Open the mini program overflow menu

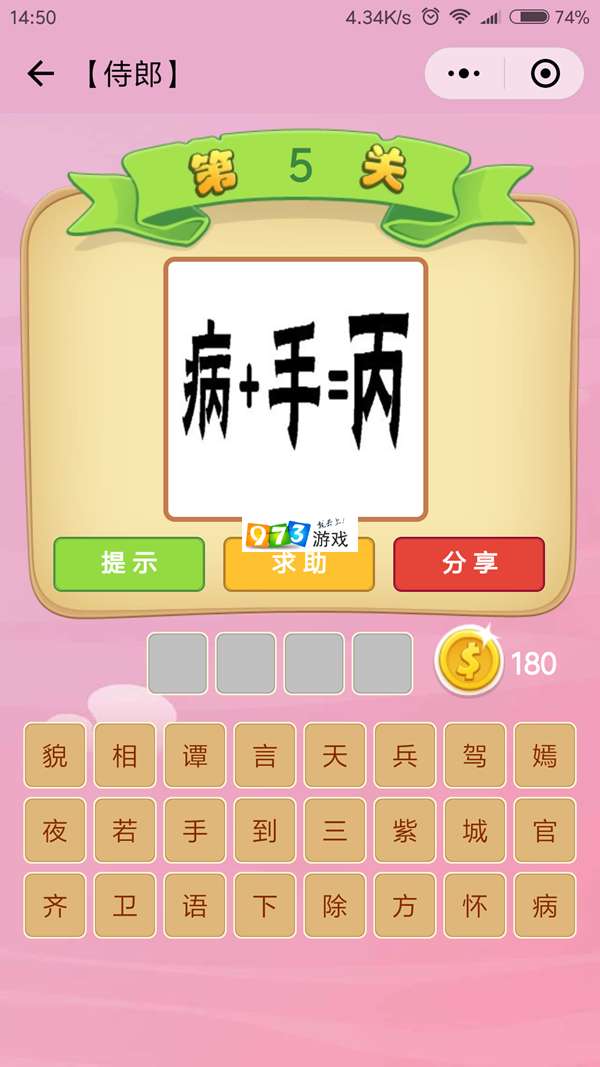click(x=464, y=74)
